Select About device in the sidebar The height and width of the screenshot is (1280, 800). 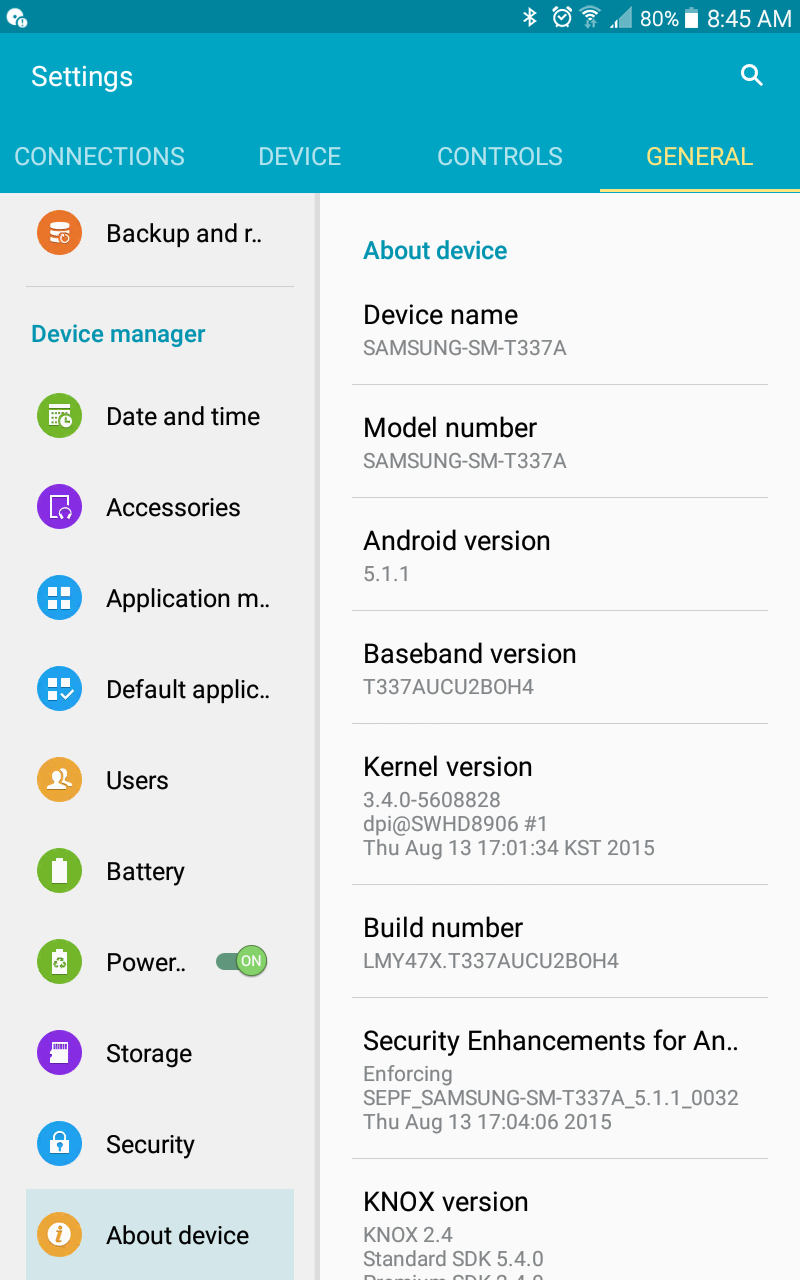pos(160,1235)
